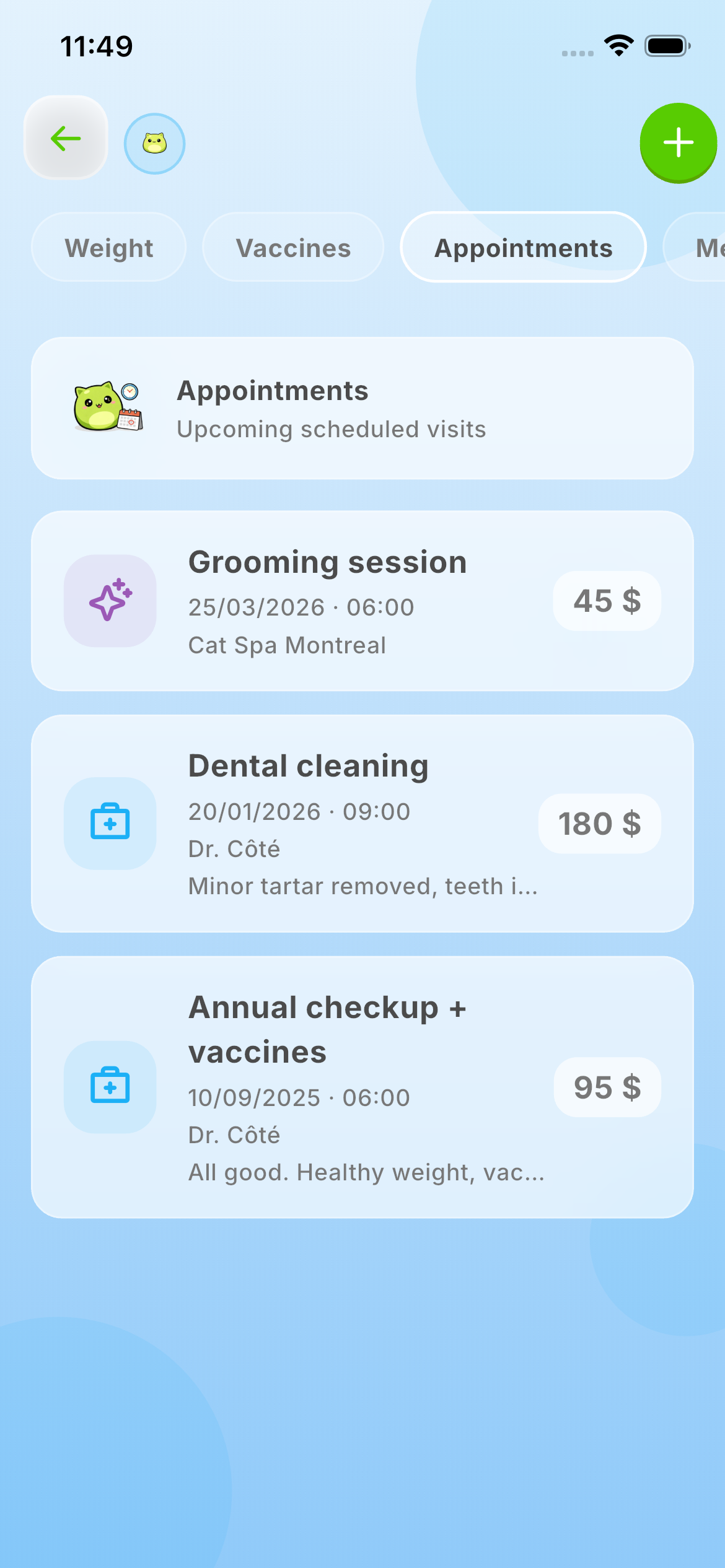This screenshot has width=725, height=1568.
Task: Tap the Appointments header card
Action: pyautogui.click(x=362, y=406)
